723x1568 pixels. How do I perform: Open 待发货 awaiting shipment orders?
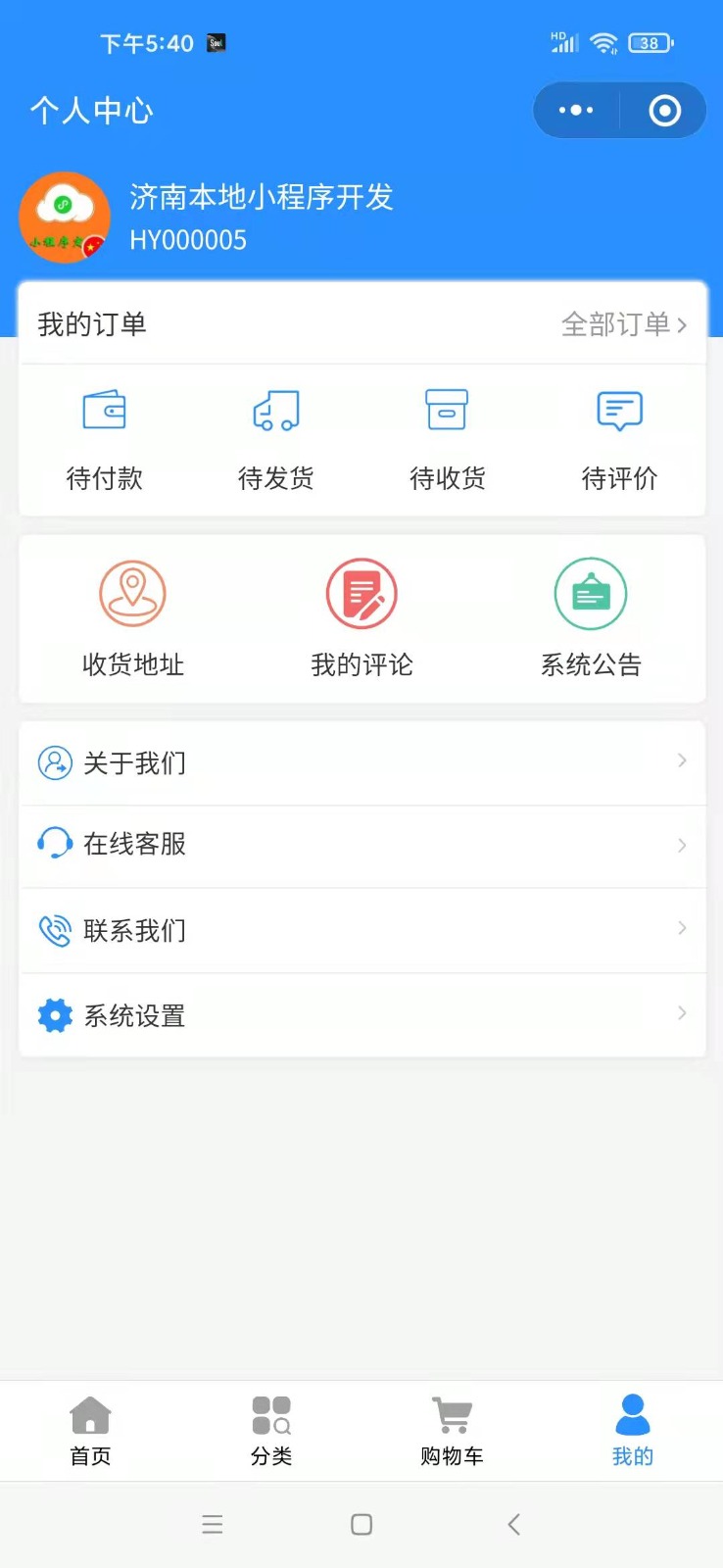[x=276, y=440]
